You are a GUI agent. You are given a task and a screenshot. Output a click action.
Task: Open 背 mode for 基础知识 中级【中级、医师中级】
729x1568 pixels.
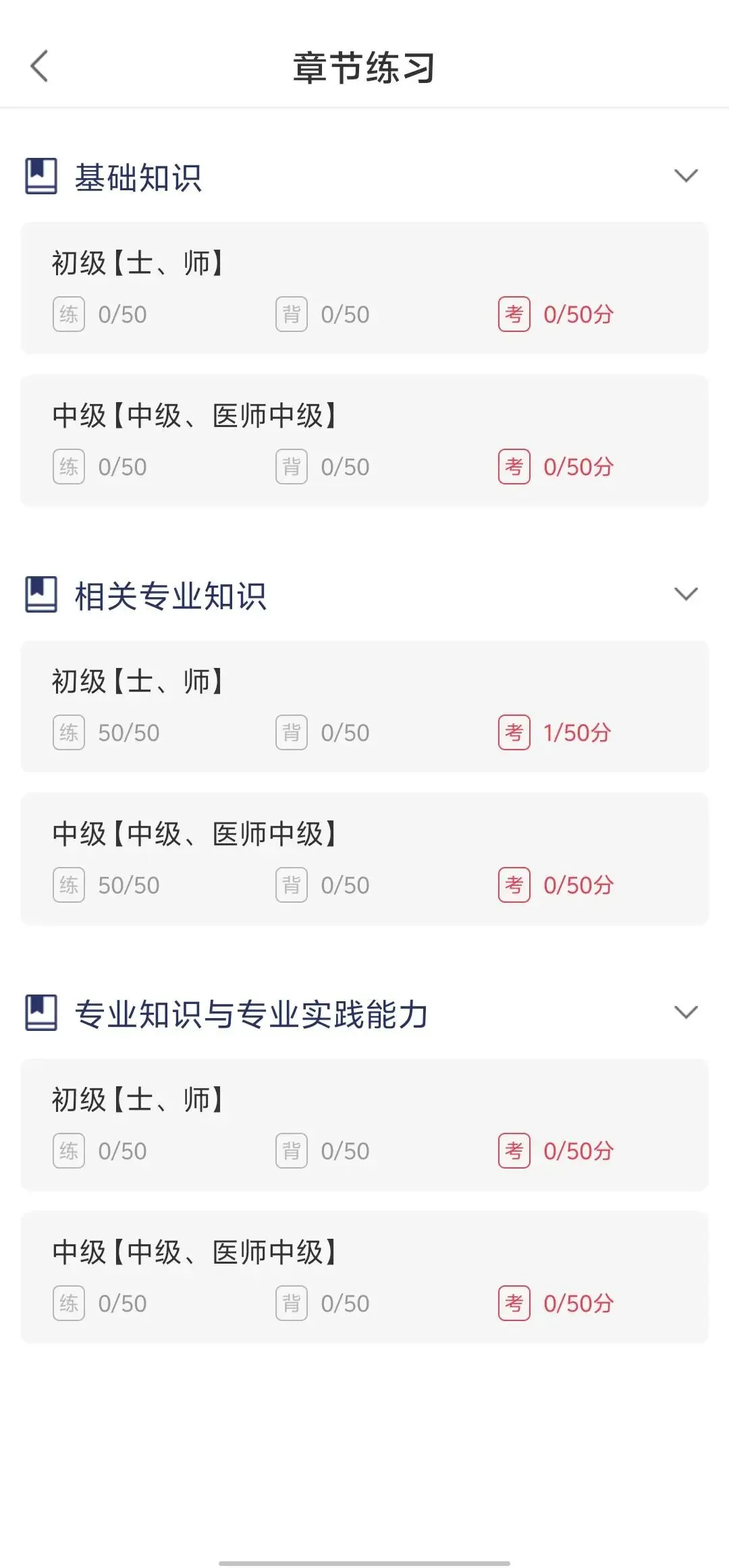[323, 467]
